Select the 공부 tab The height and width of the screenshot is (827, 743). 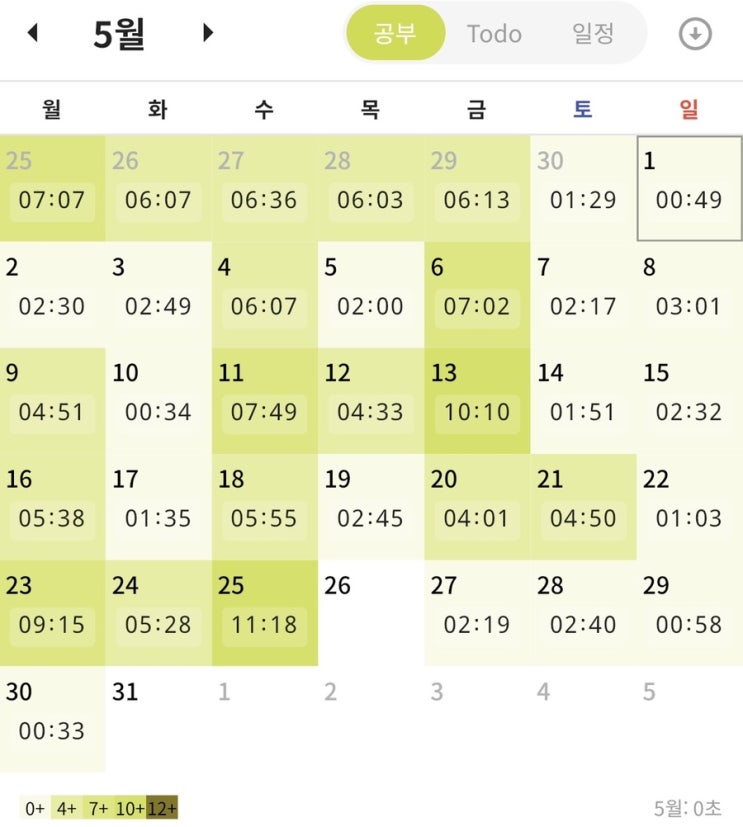395,33
